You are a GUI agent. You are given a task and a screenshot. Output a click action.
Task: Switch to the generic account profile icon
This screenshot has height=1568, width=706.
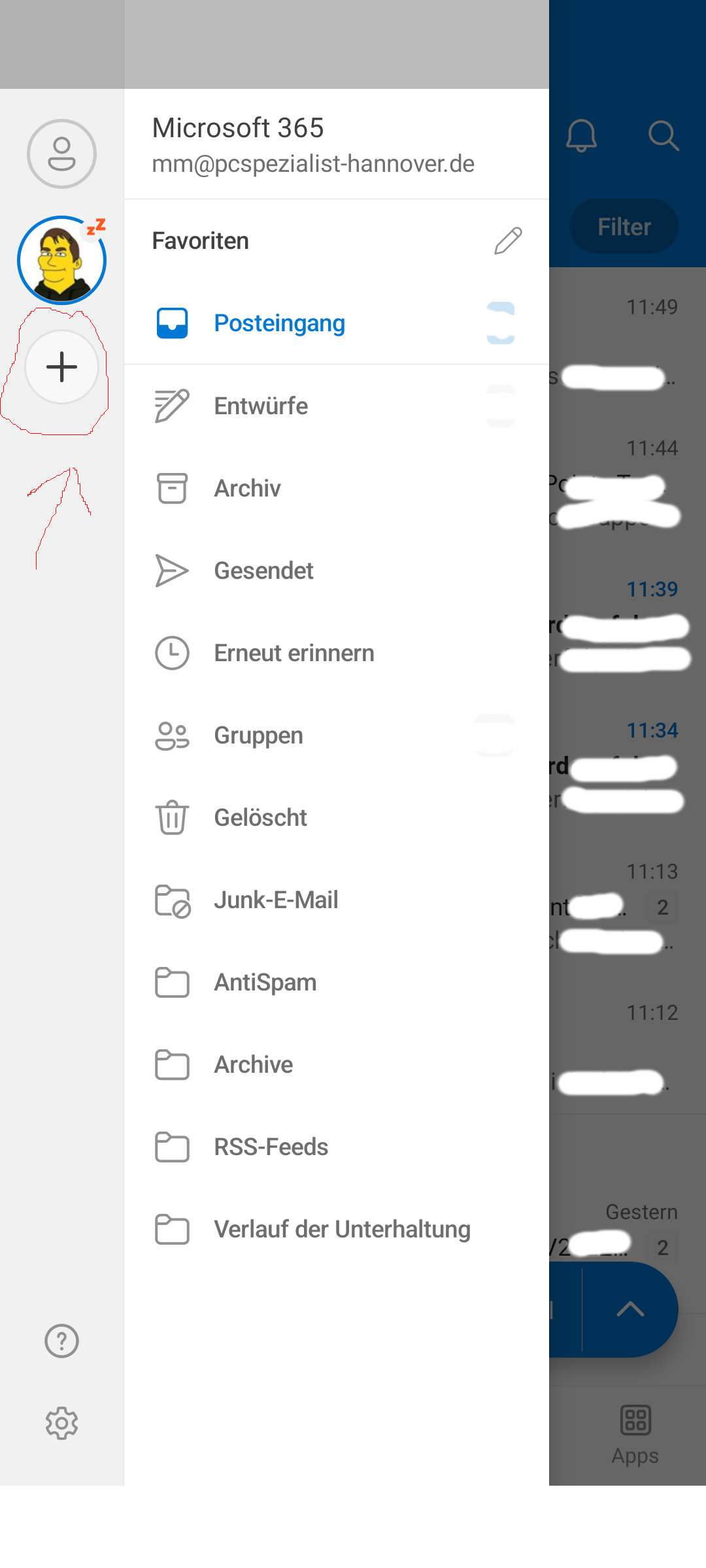tap(62, 152)
